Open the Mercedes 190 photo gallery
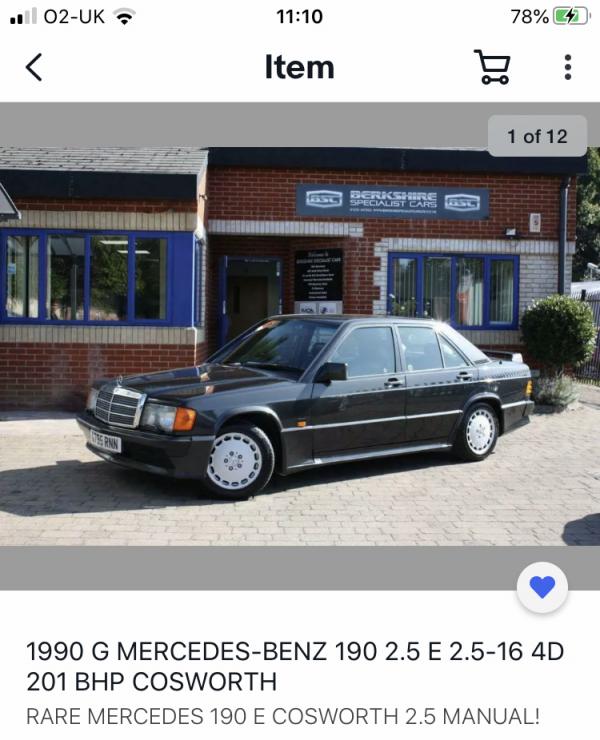The image size is (600, 740). click(300, 345)
